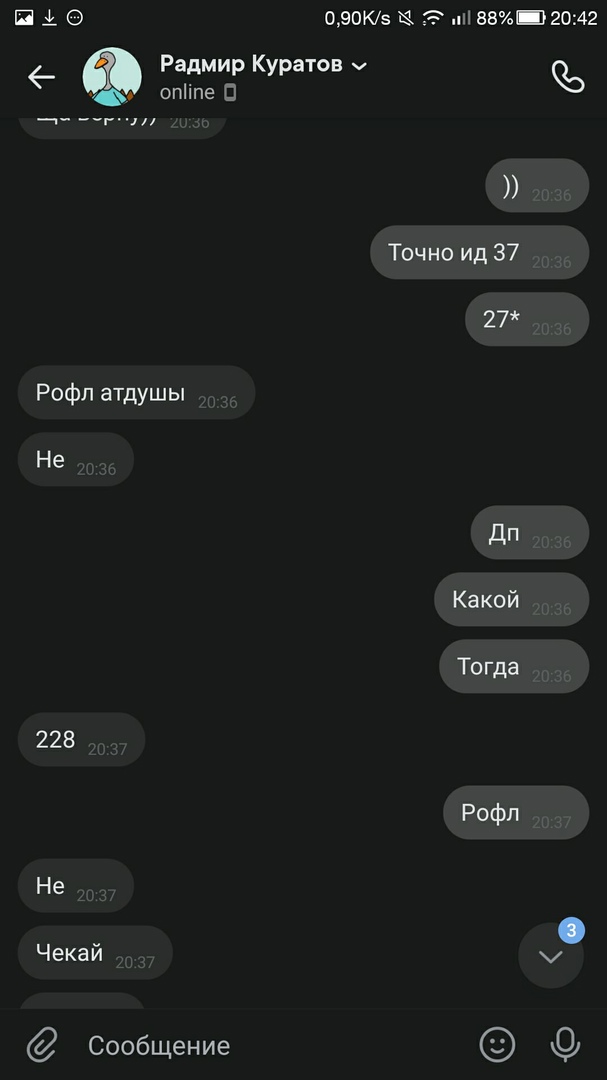Record a voice message
Image resolution: width=607 pixels, height=1080 pixels.
[565, 1045]
